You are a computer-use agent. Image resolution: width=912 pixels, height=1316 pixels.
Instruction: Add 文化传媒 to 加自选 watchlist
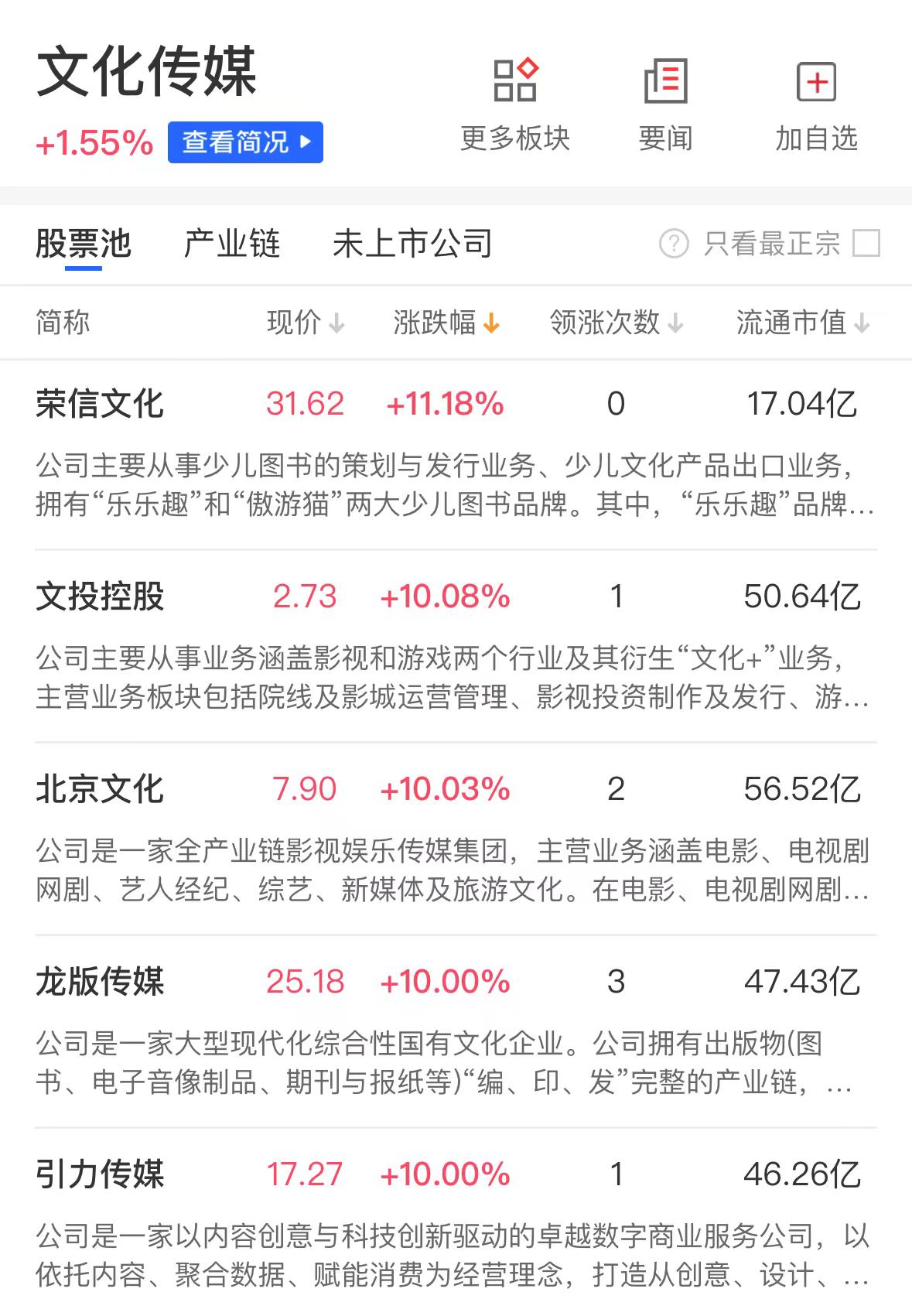[x=817, y=104]
